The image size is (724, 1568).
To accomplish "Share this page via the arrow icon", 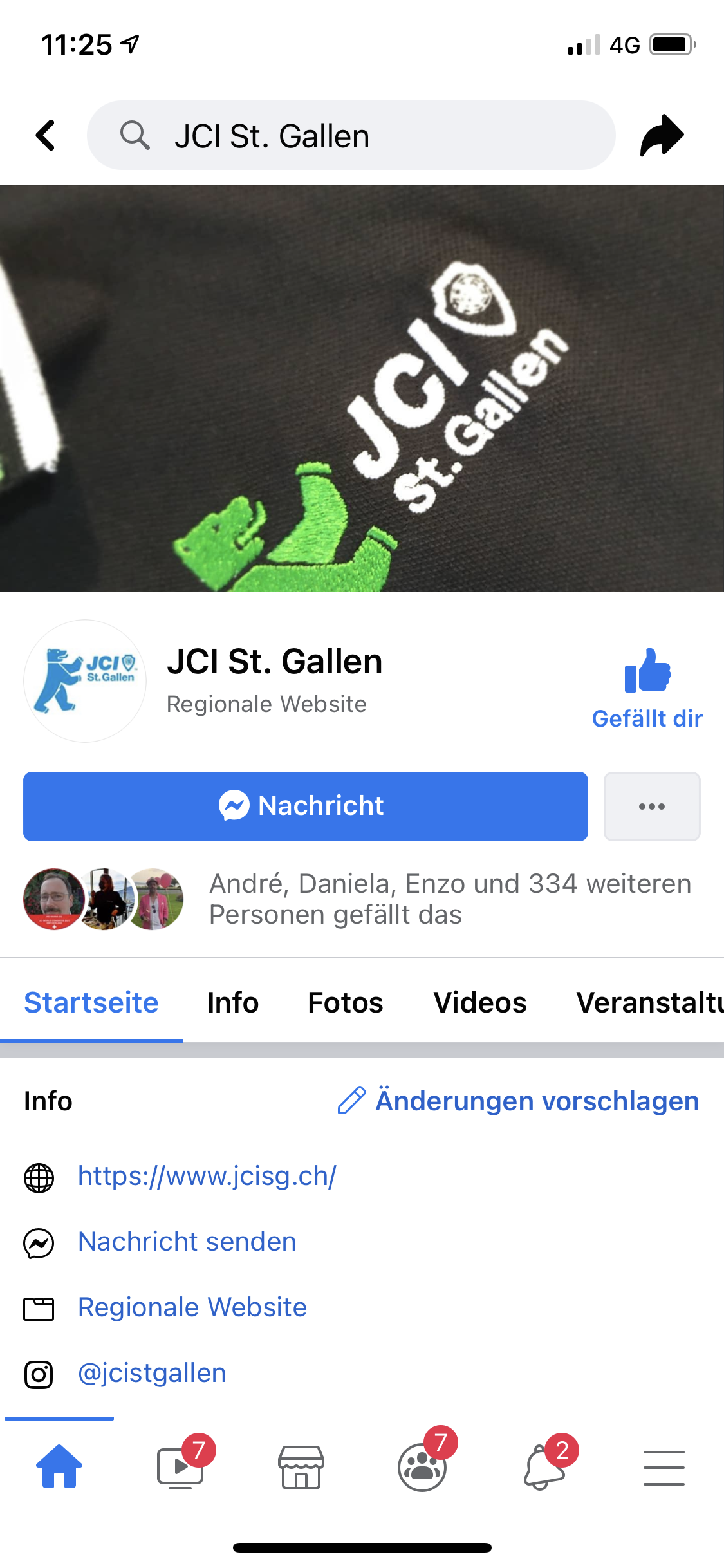I will tap(662, 135).
